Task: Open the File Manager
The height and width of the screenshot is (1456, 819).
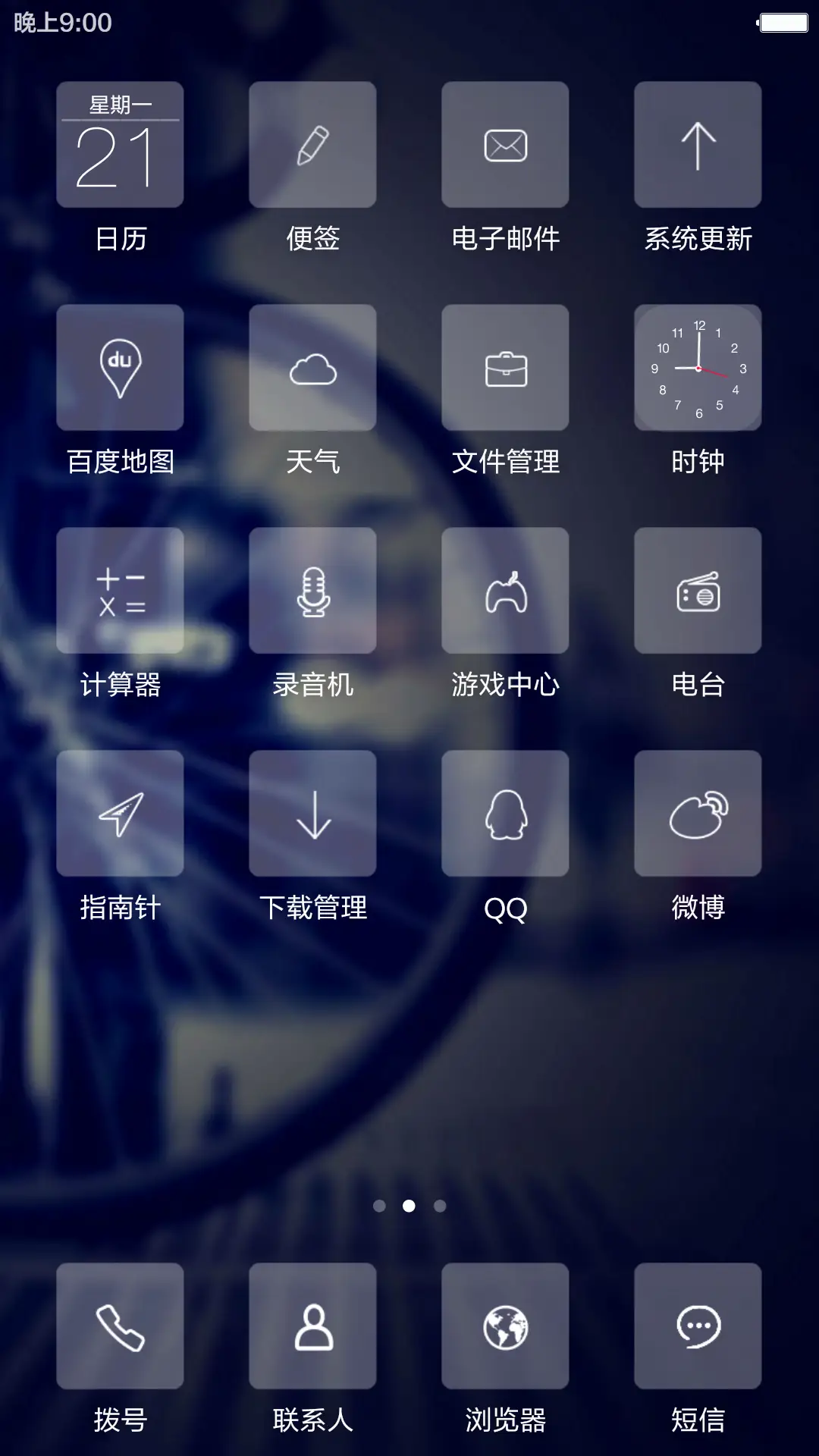Action: [505, 368]
